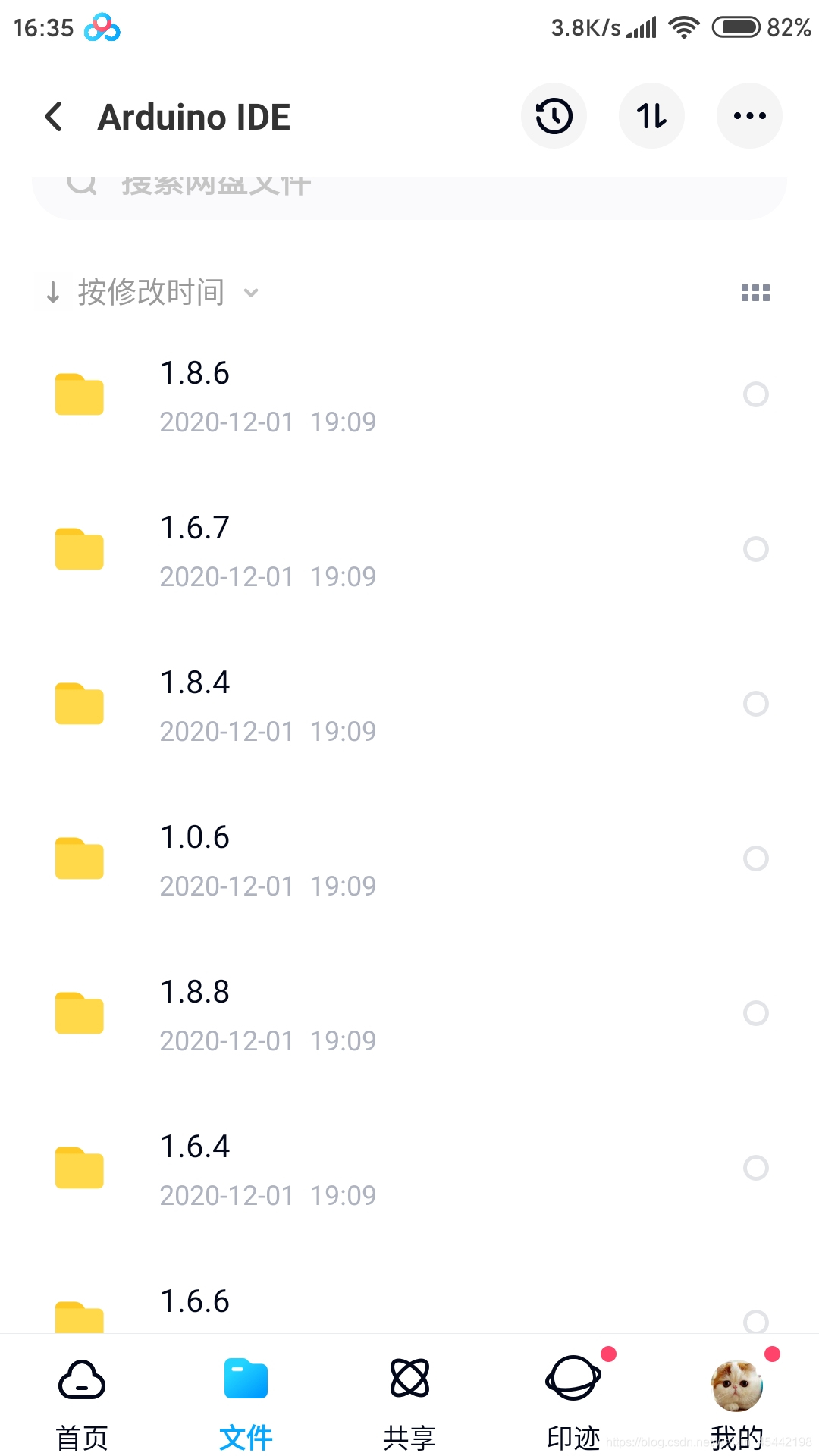Select the 1.0.6 folder checkbox

(x=755, y=858)
